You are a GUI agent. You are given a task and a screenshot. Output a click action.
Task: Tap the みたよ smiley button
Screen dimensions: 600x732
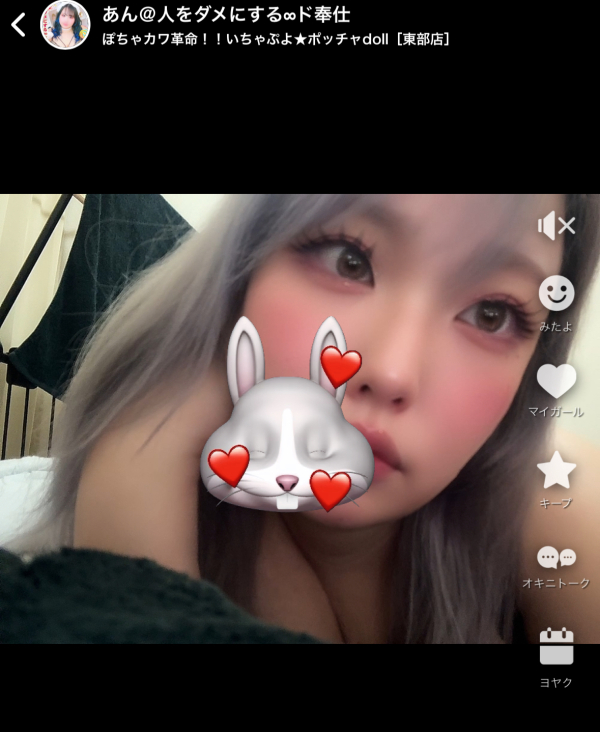(556, 294)
